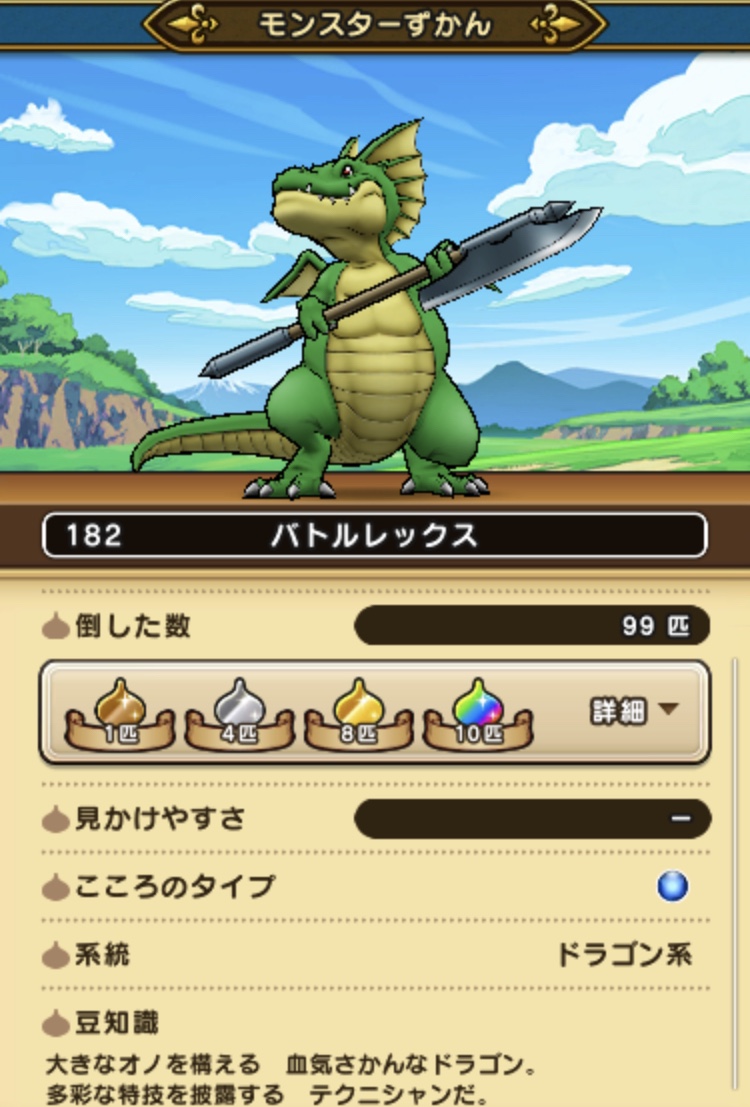750x1107 pixels.
Task: Click the 見かけやすさ rarity bar
Action: coord(535,818)
